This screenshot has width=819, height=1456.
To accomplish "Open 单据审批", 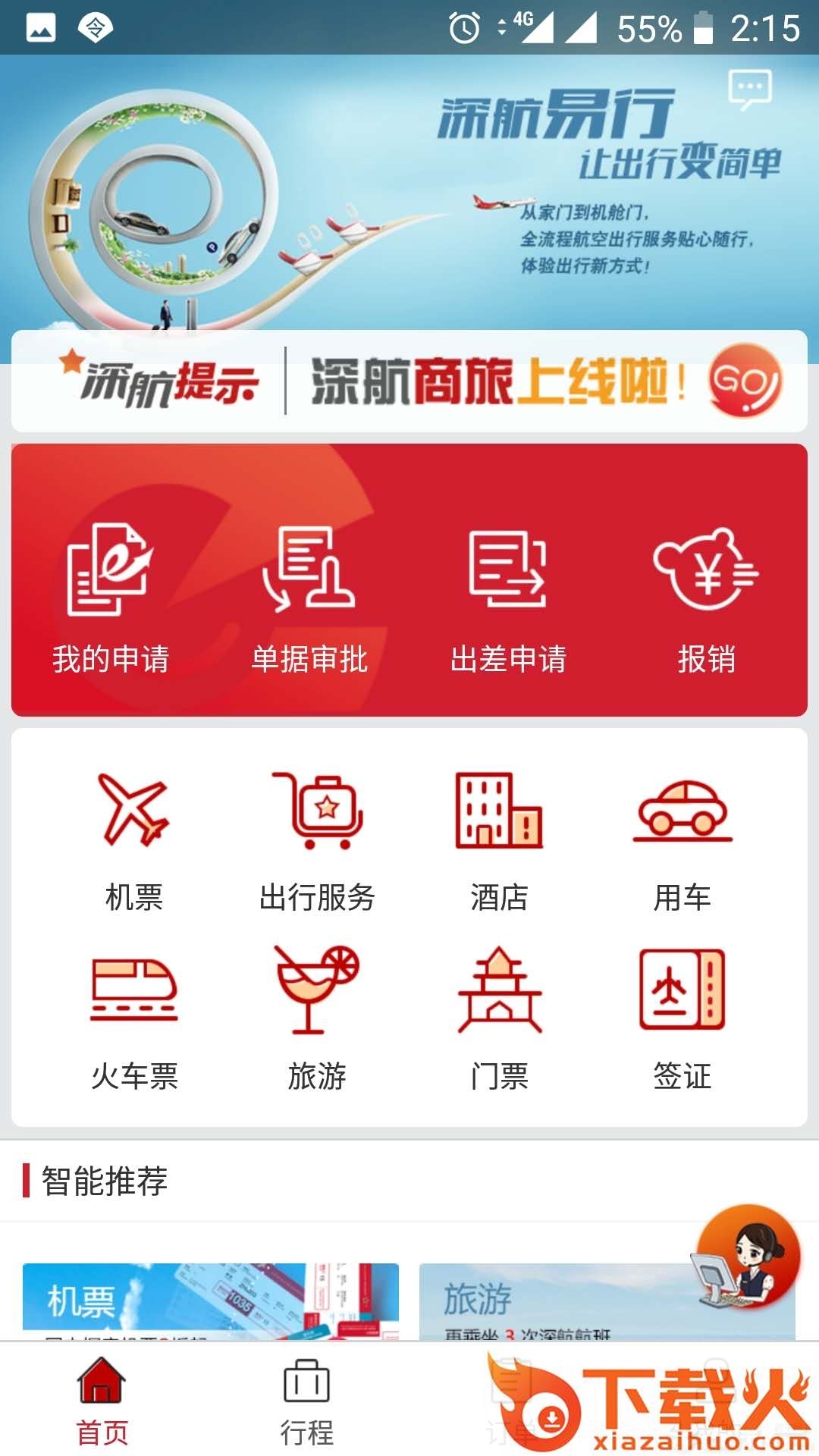I will (x=309, y=597).
